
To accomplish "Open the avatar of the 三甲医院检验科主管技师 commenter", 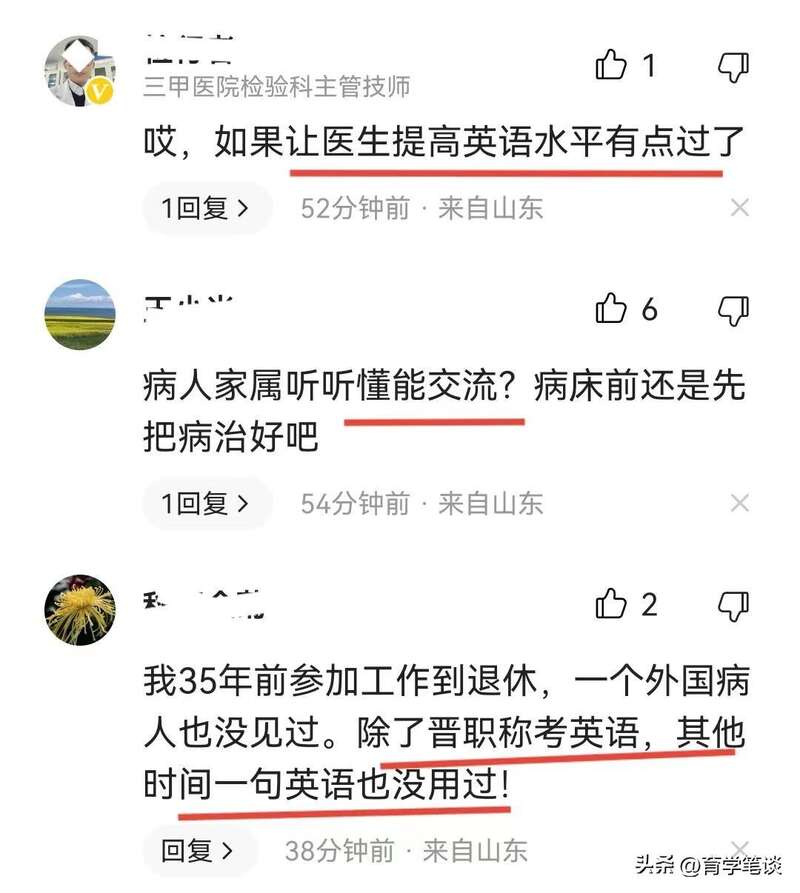I will click(x=80, y=71).
